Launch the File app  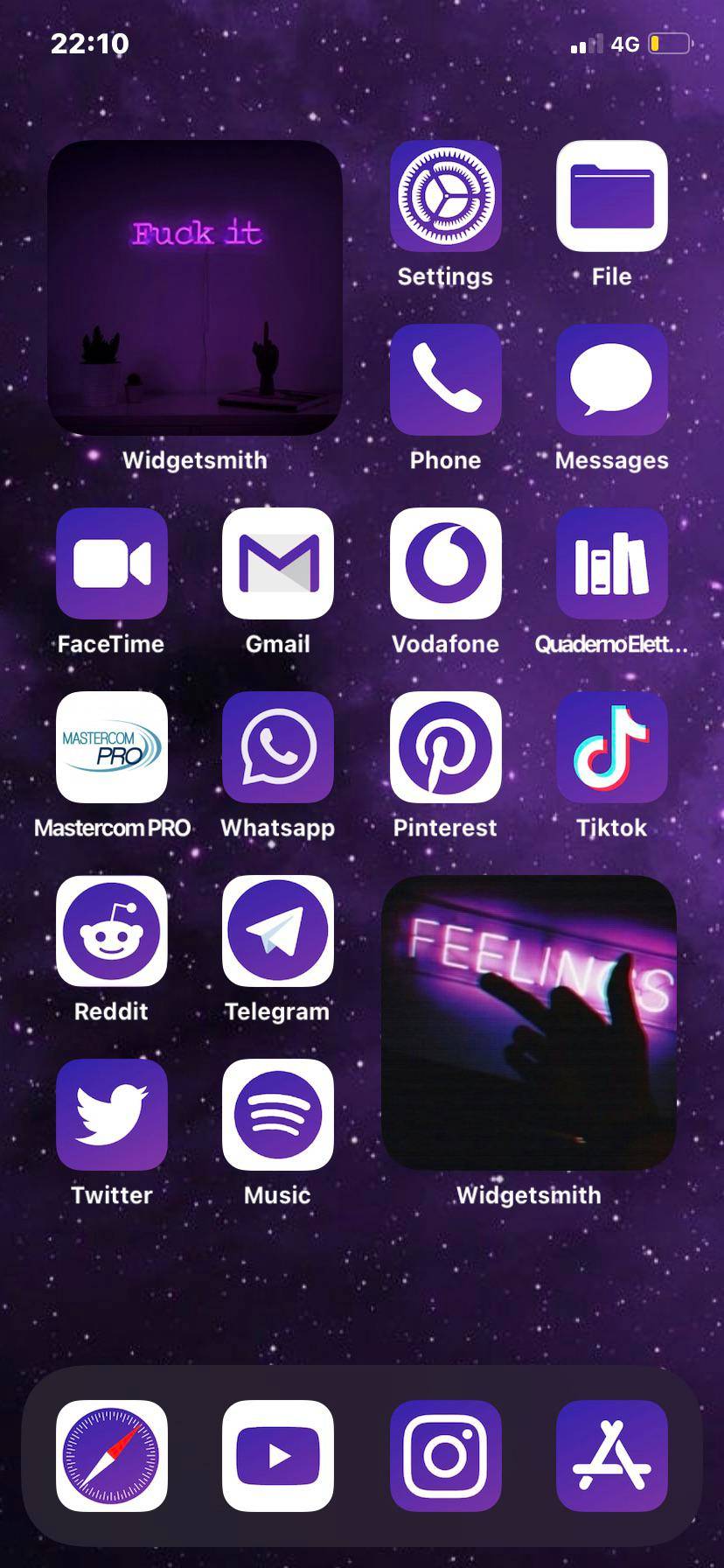coord(611,197)
